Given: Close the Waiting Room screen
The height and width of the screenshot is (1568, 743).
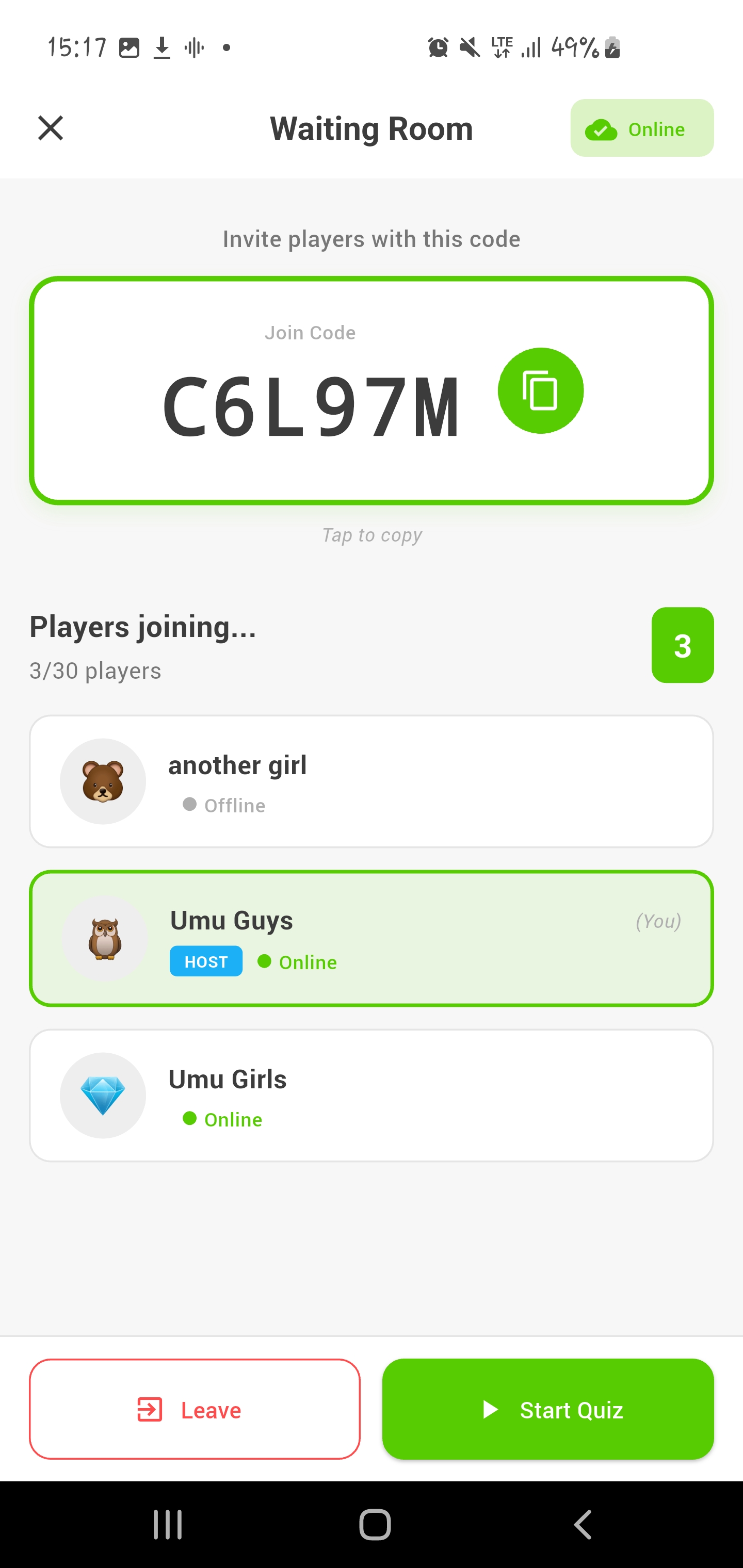Looking at the screenshot, I should (51, 128).
